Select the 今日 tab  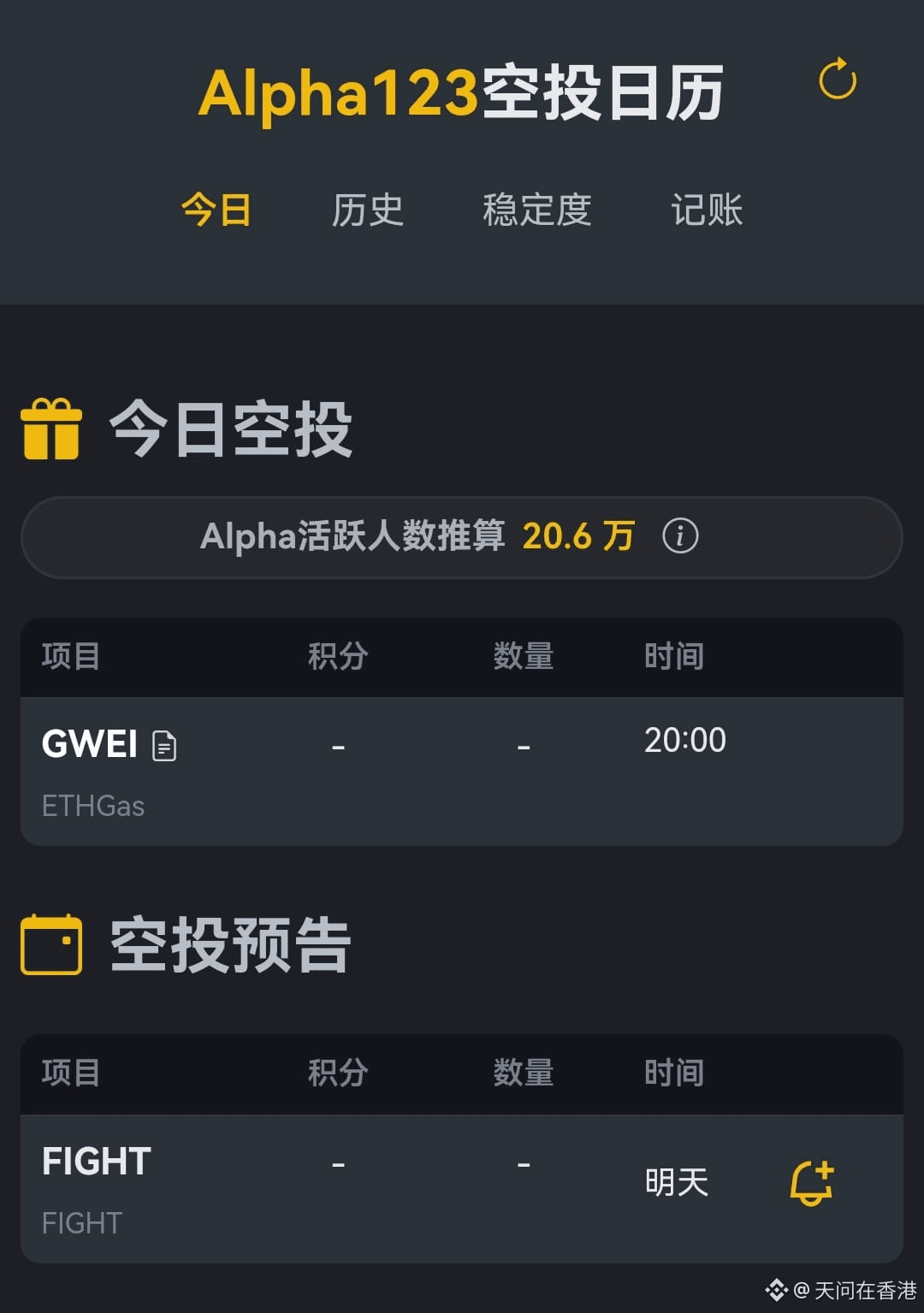coord(216,211)
